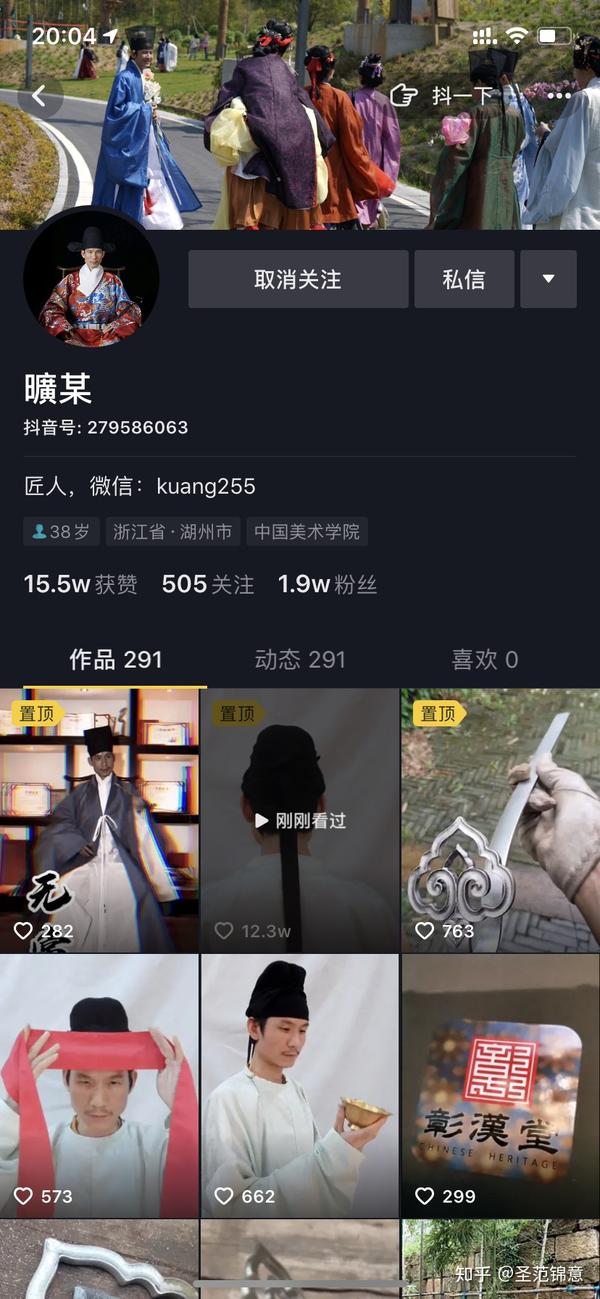
Task: Expand the dropdown arrow next to 私信
Action: 548,279
